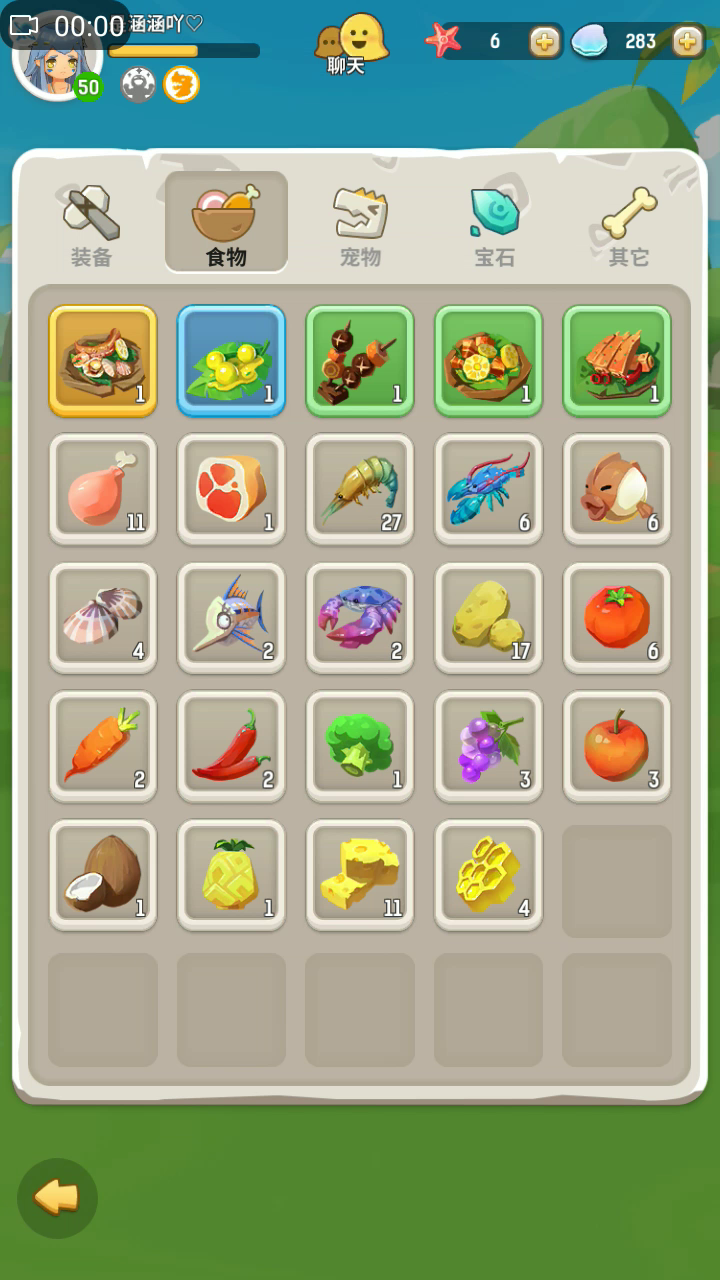720x1280 pixels.
Task: Select the potato item with count 17
Action: [488, 618]
